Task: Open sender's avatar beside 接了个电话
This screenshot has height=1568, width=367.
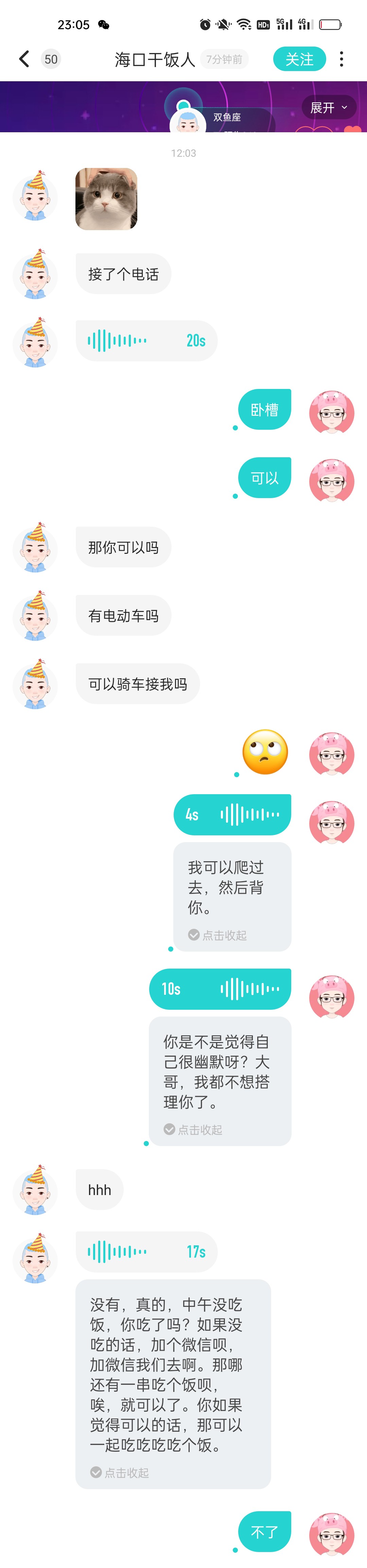Action: pyautogui.click(x=35, y=274)
